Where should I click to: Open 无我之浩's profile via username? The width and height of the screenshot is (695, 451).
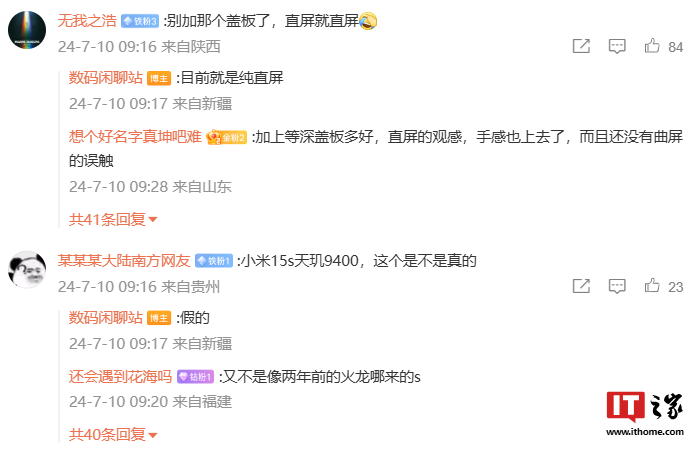coord(85,20)
